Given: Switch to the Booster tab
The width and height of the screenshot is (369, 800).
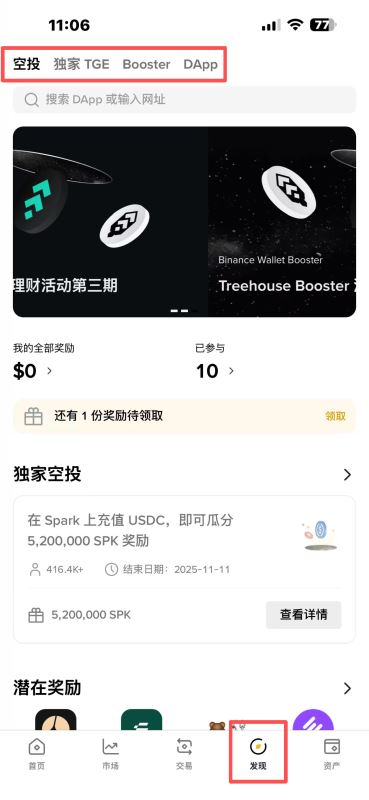Looking at the screenshot, I should pyautogui.click(x=146, y=64).
